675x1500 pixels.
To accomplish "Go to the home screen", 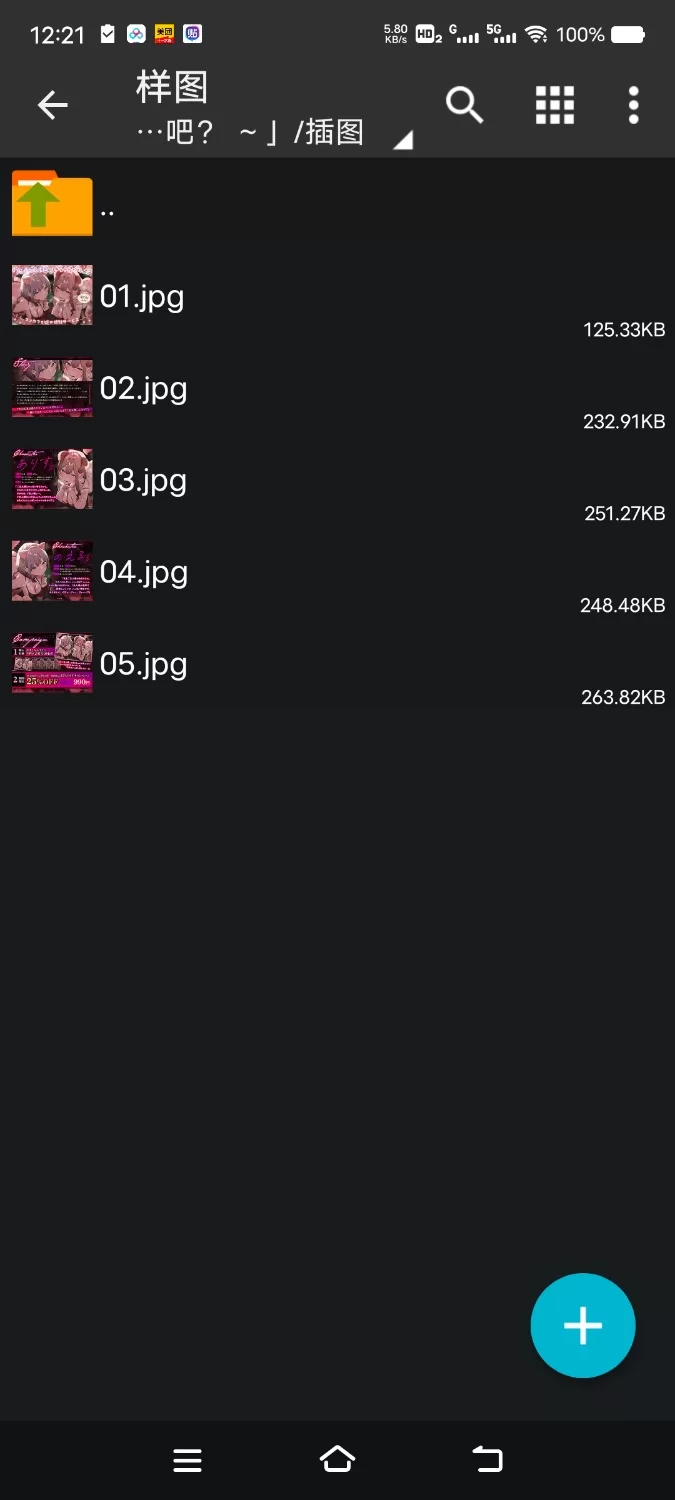I will 337,1461.
